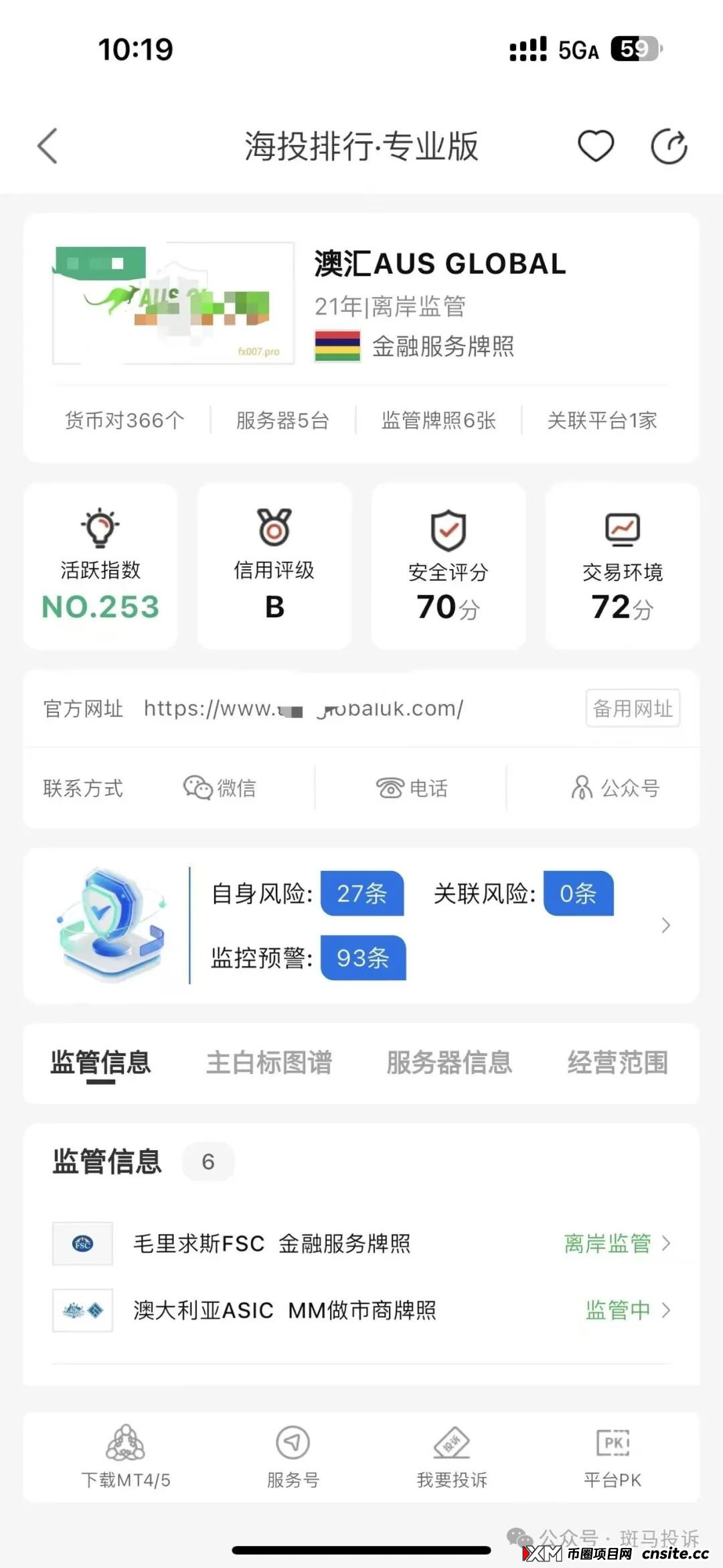Open the 公众号 contact icon
The width and height of the screenshot is (723, 1568).
coord(581,788)
